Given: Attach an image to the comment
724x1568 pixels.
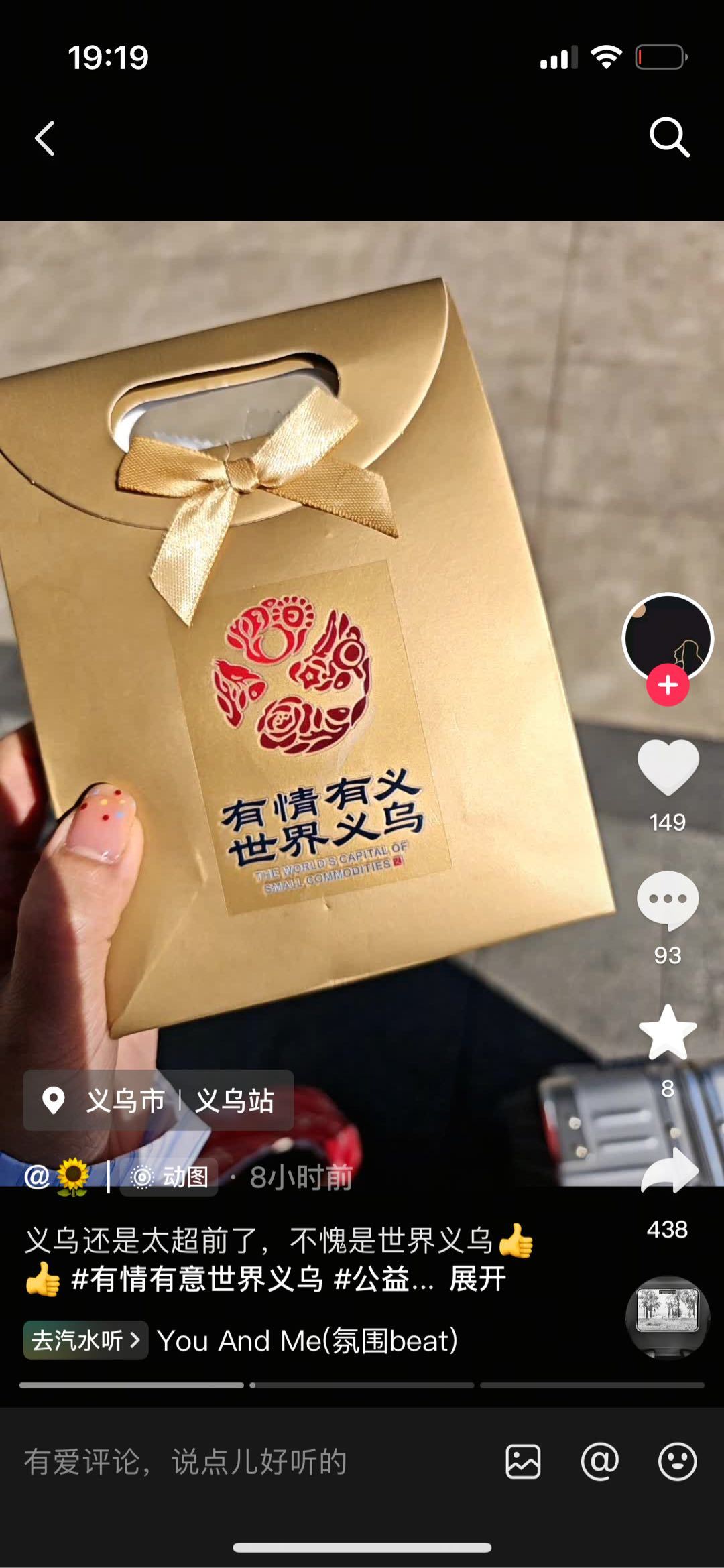Looking at the screenshot, I should (x=523, y=1461).
